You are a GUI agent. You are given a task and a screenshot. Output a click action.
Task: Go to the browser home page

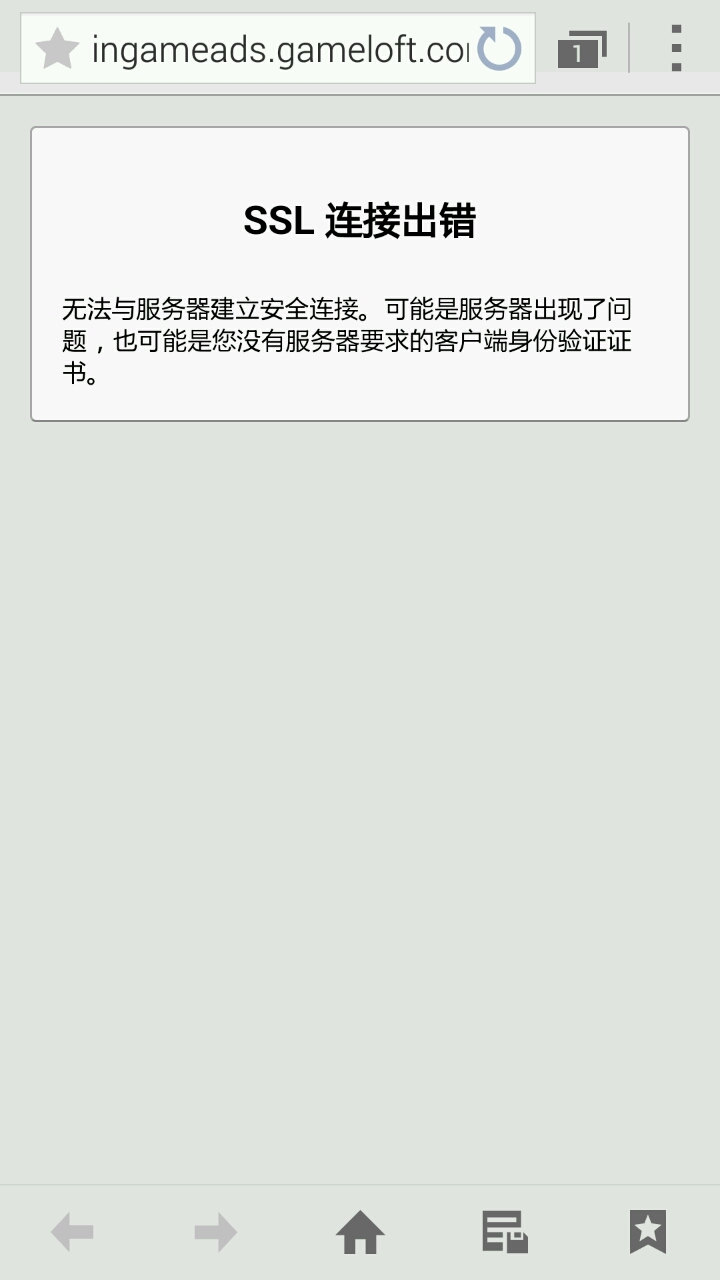click(x=360, y=1232)
